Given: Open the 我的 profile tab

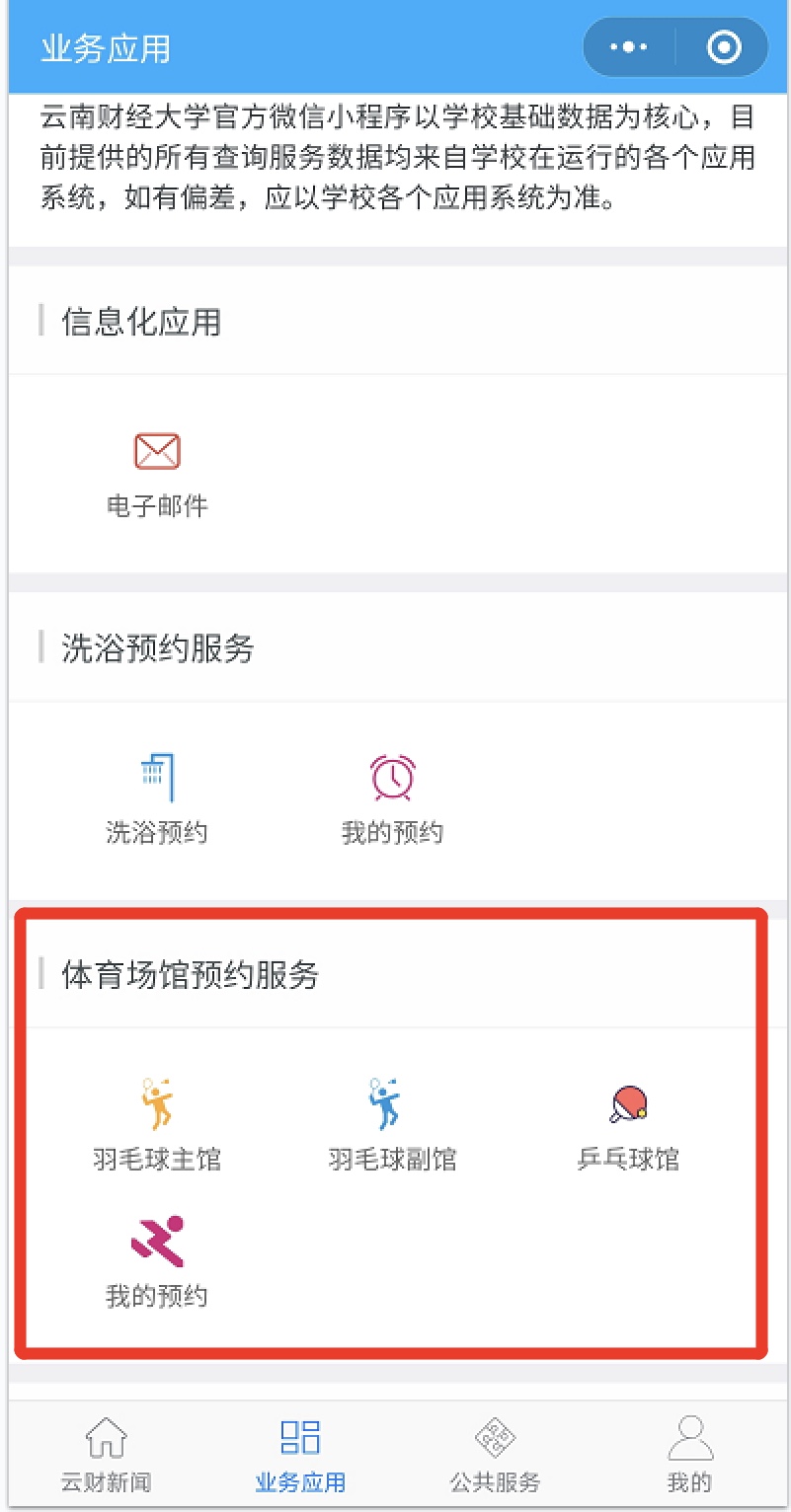Looking at the screenshot, I should click(x=689, y=1455).
